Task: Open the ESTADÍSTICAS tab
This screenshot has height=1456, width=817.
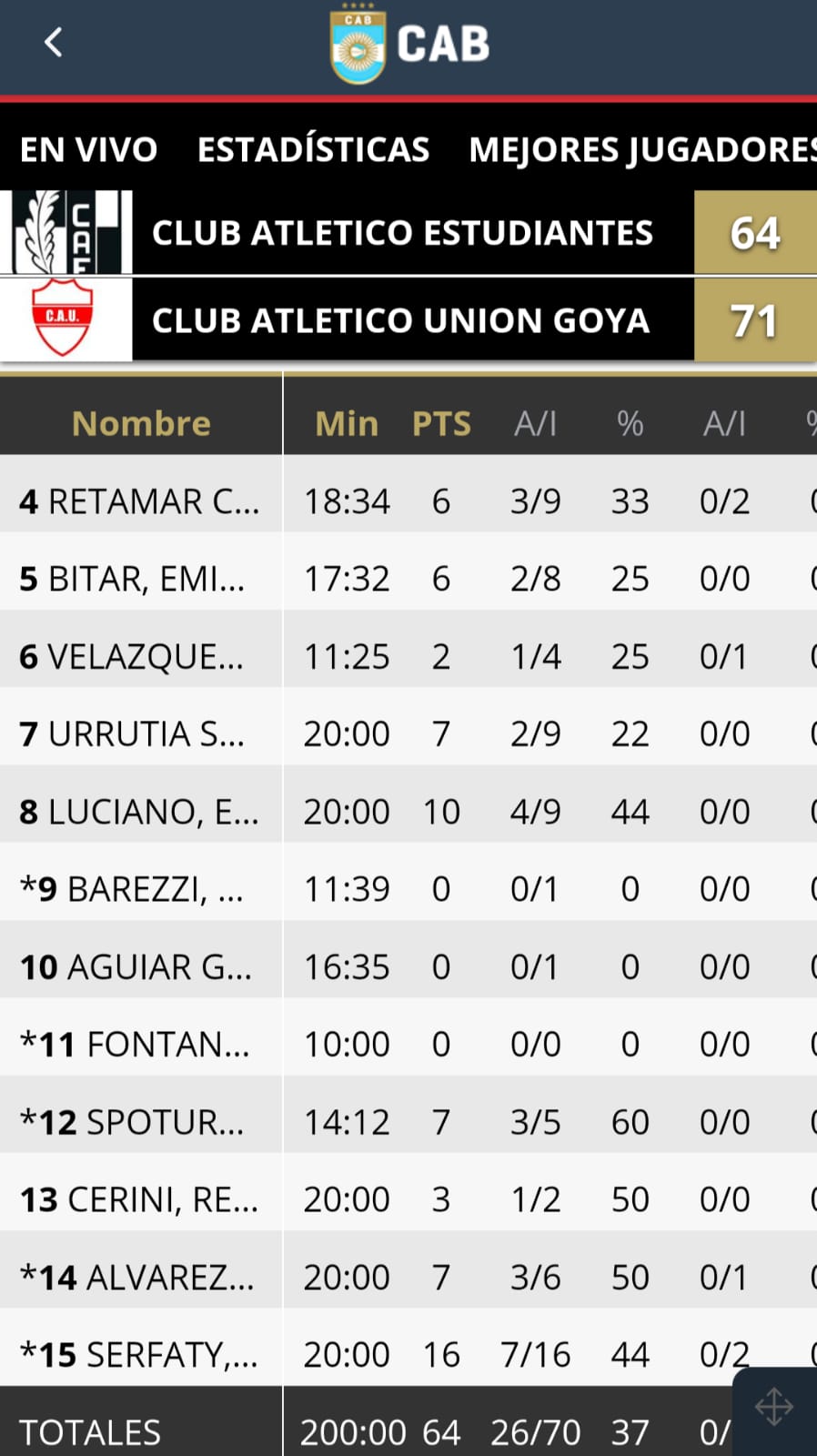Action: point(313,149)
